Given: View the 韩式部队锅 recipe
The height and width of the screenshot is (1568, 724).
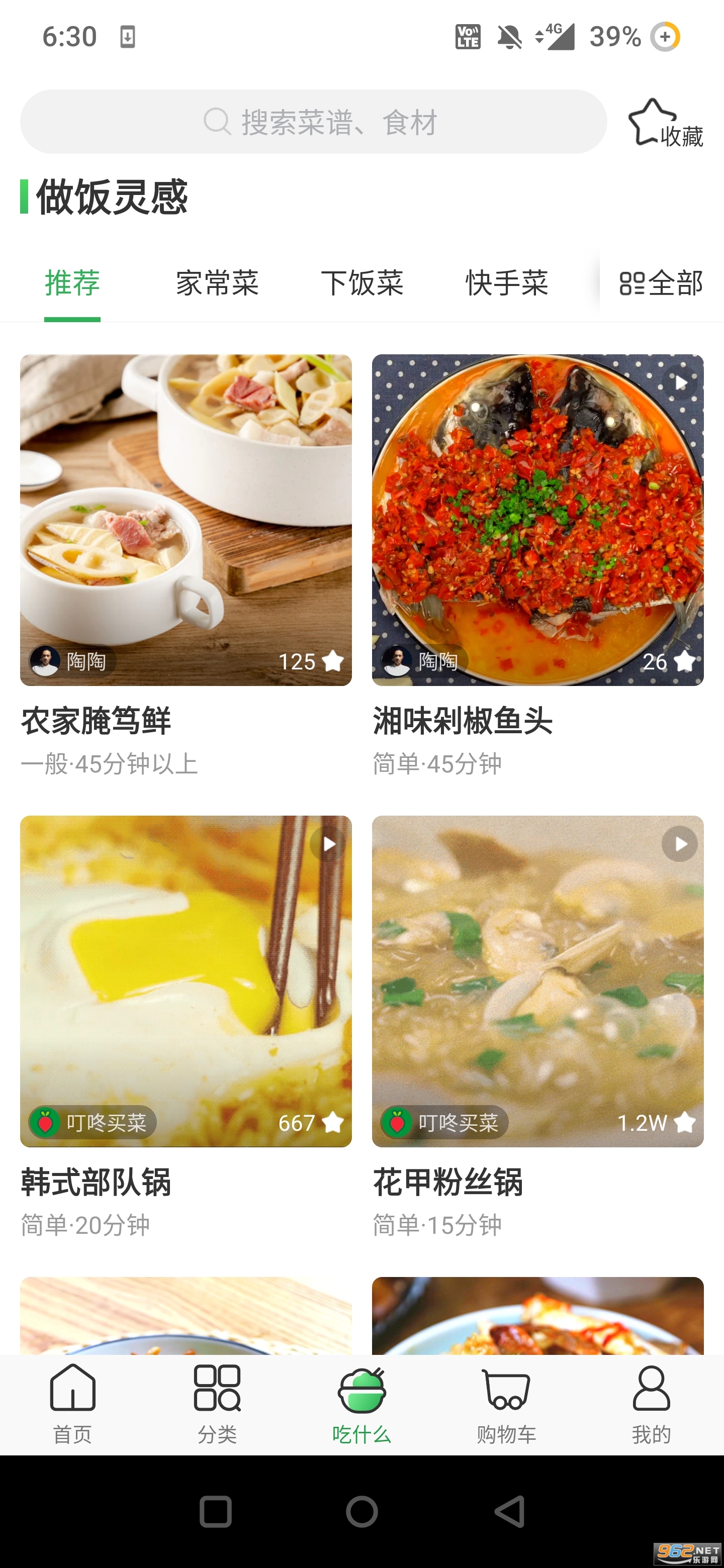Looking at the screenshot, I should [x=186, y=981].
